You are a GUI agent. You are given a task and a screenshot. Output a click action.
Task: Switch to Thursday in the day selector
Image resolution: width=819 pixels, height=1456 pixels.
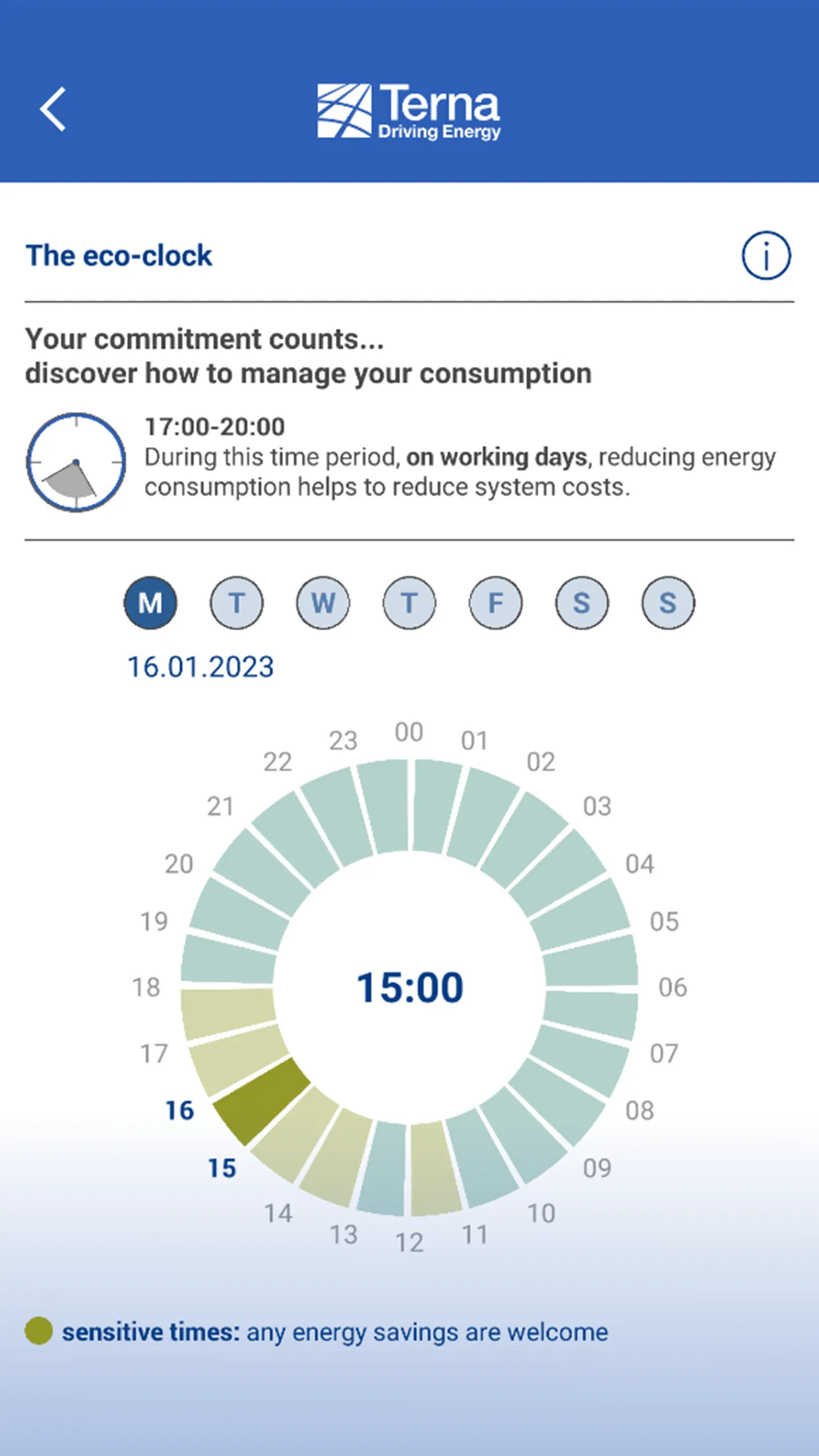(409, 603)
